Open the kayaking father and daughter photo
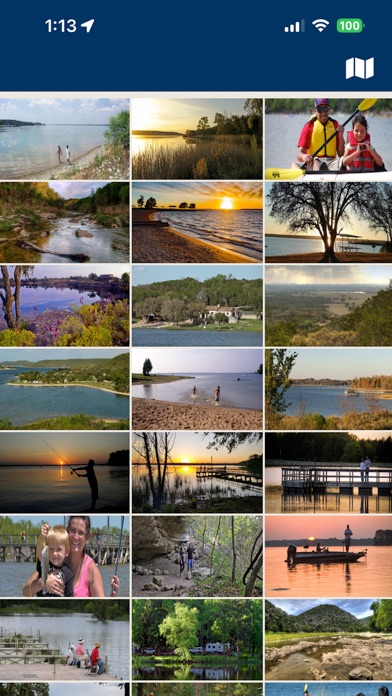The width and height of the screenshot is (392, 696). pyautogui.click(x=329, y=139)
